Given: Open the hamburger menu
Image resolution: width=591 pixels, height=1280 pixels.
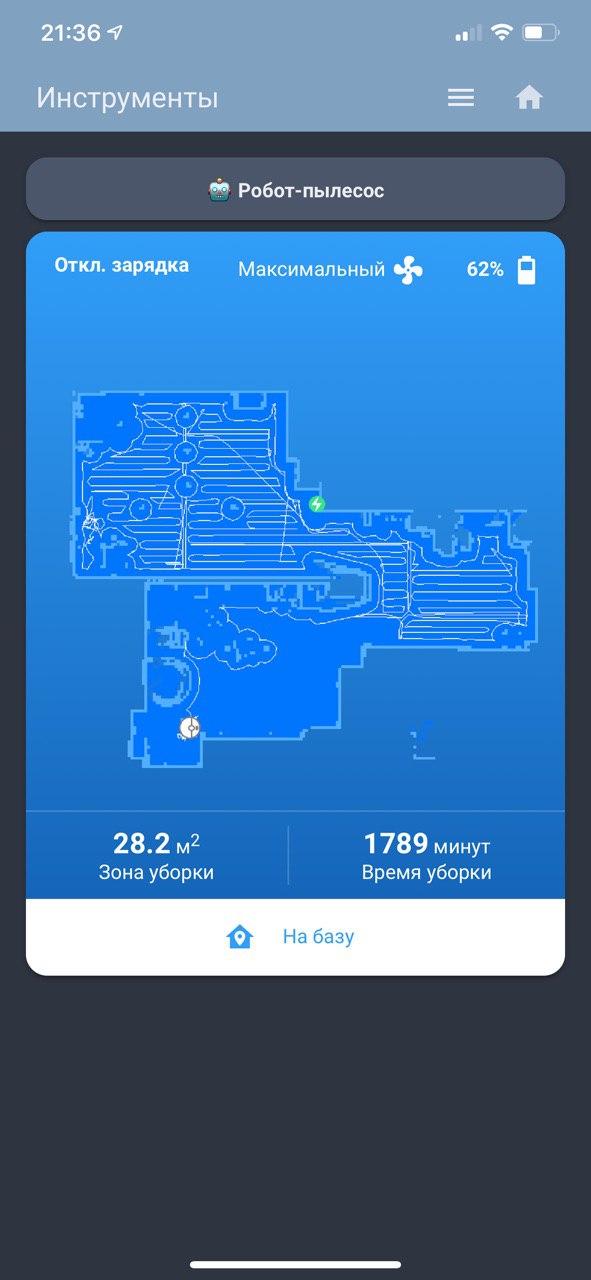Looking at the screenshot, I should (x=460, y=97).
